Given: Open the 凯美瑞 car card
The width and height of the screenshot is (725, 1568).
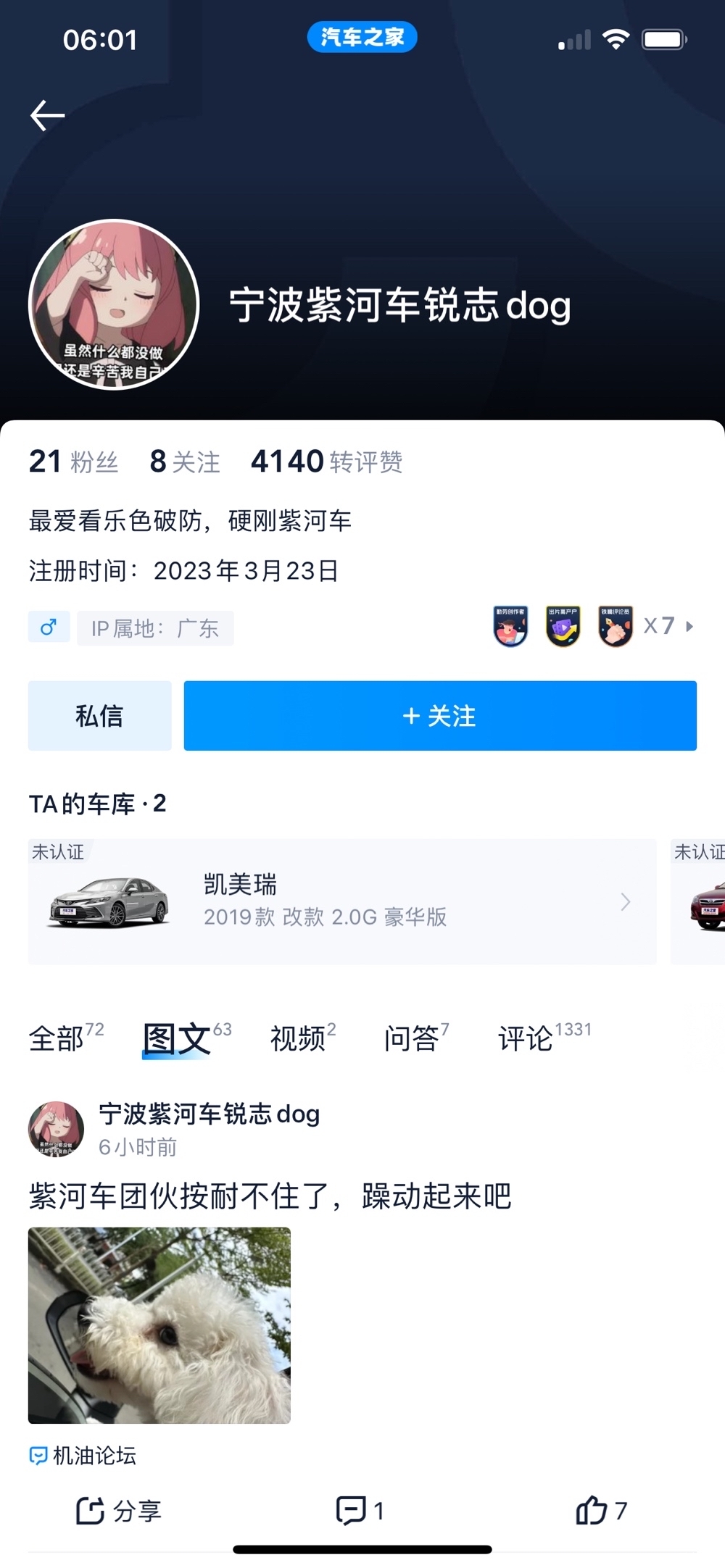Looking at the screenshot, I should pos(341,901).
